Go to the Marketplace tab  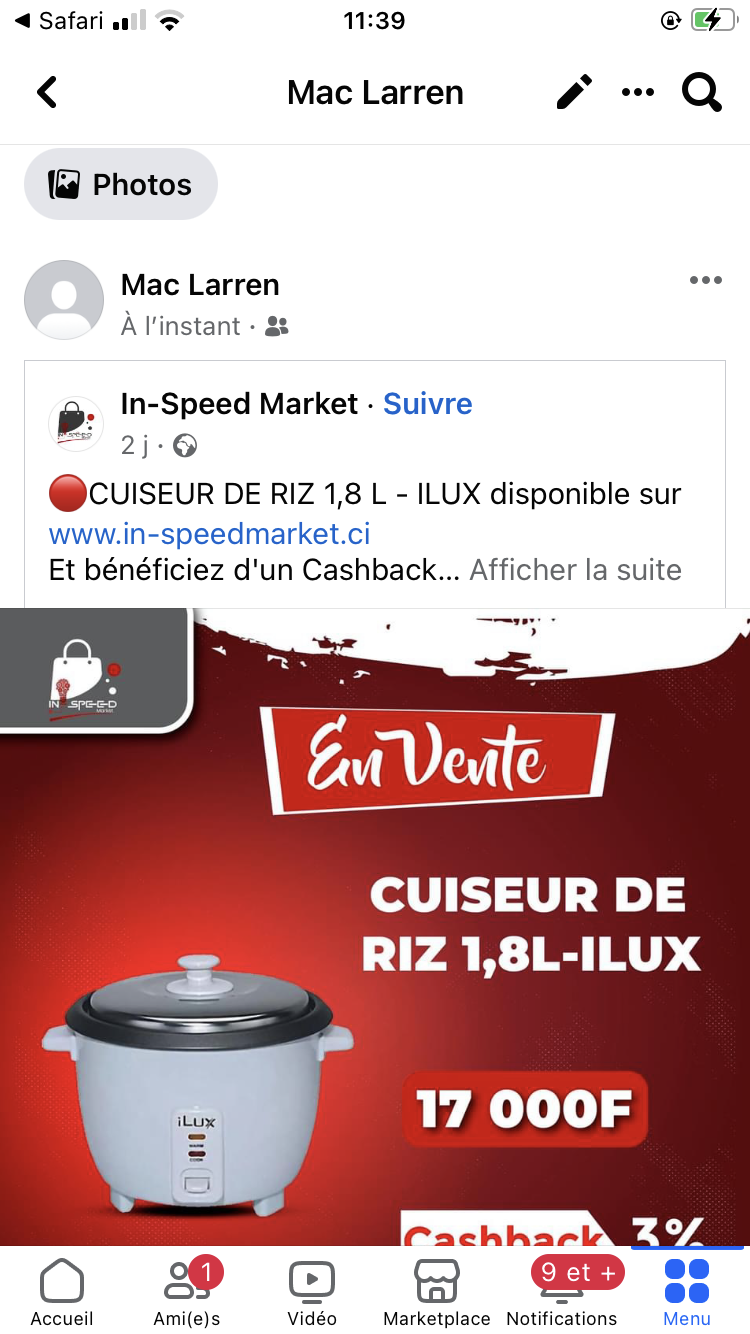[437, 1291]
